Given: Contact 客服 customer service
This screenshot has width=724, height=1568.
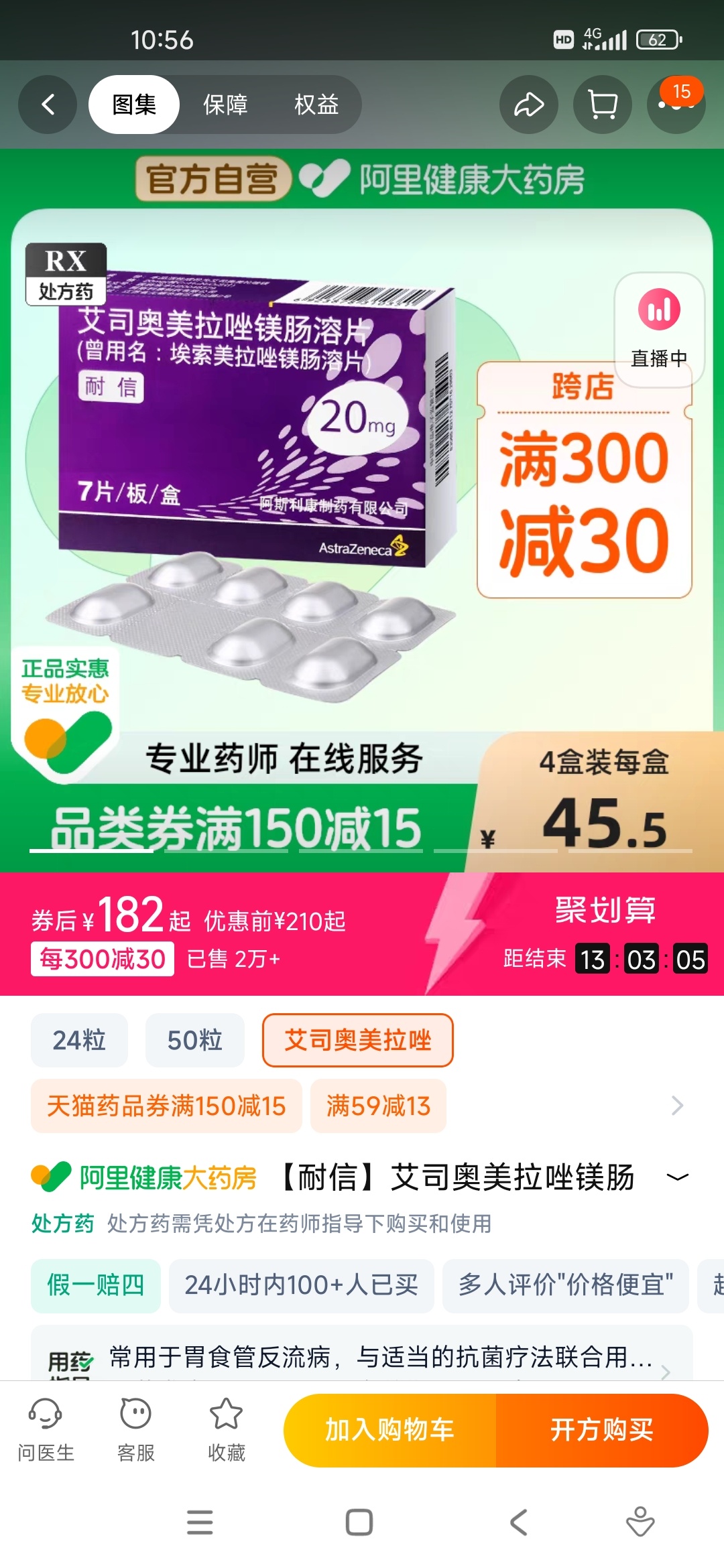Looking at the screenshot, I should [x=136, y=1429].
